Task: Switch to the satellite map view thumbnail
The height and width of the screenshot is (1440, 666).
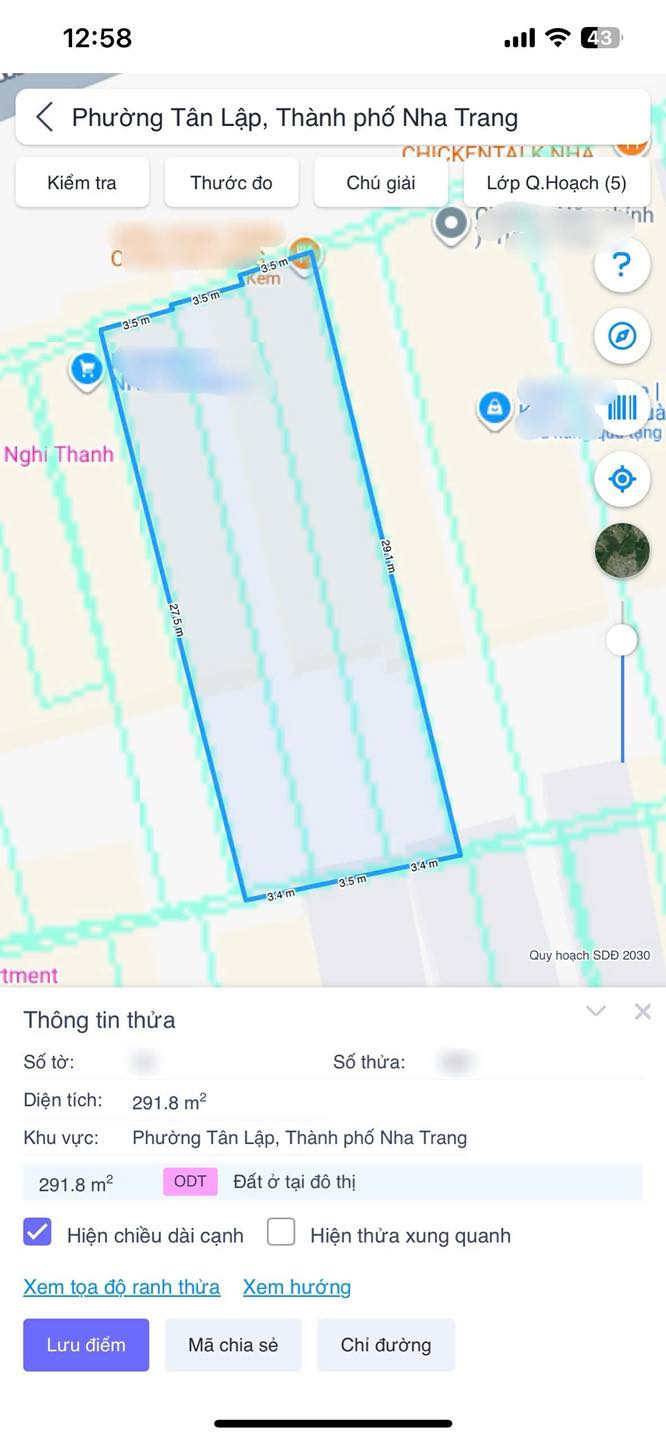Action: [x=622, y=550]
